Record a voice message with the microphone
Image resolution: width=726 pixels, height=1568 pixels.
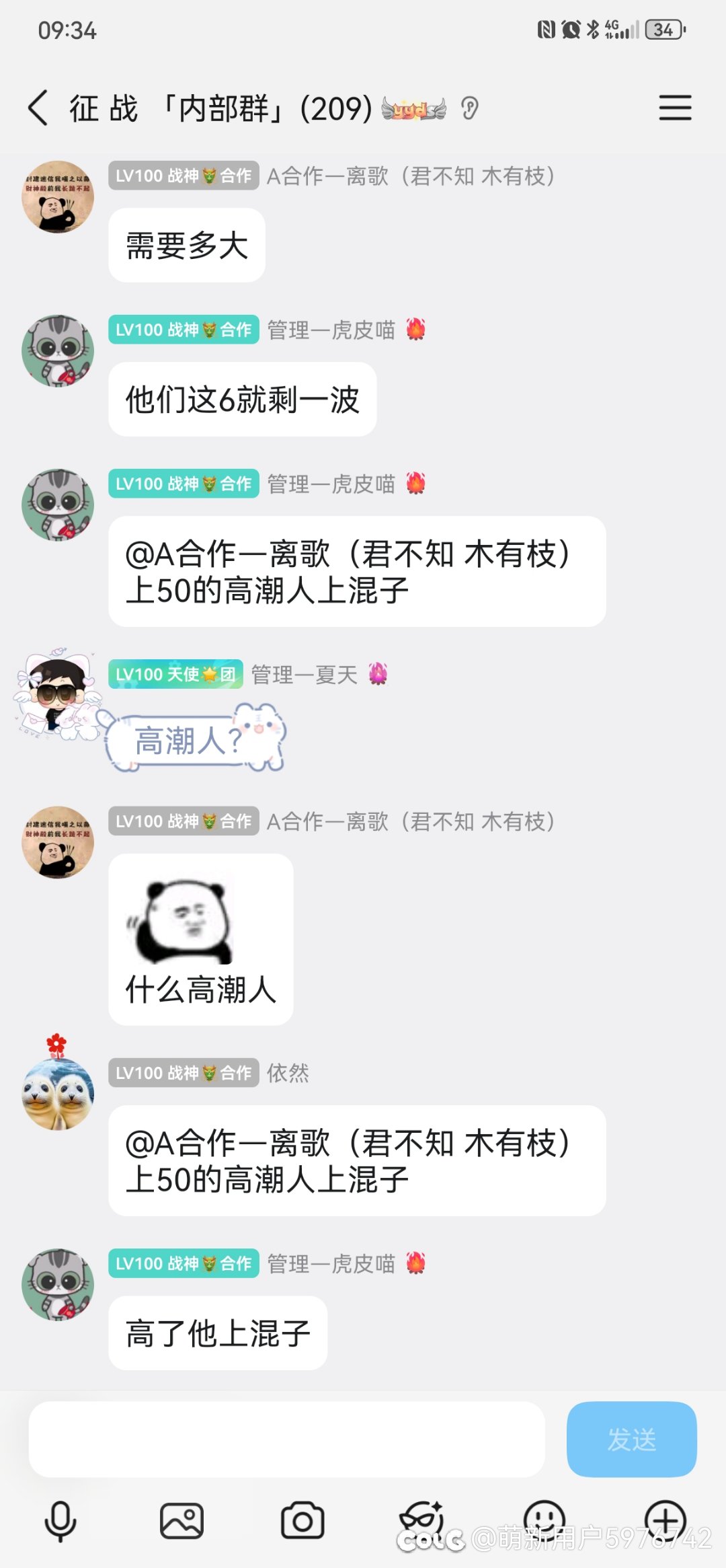[x=60, y=1520]
